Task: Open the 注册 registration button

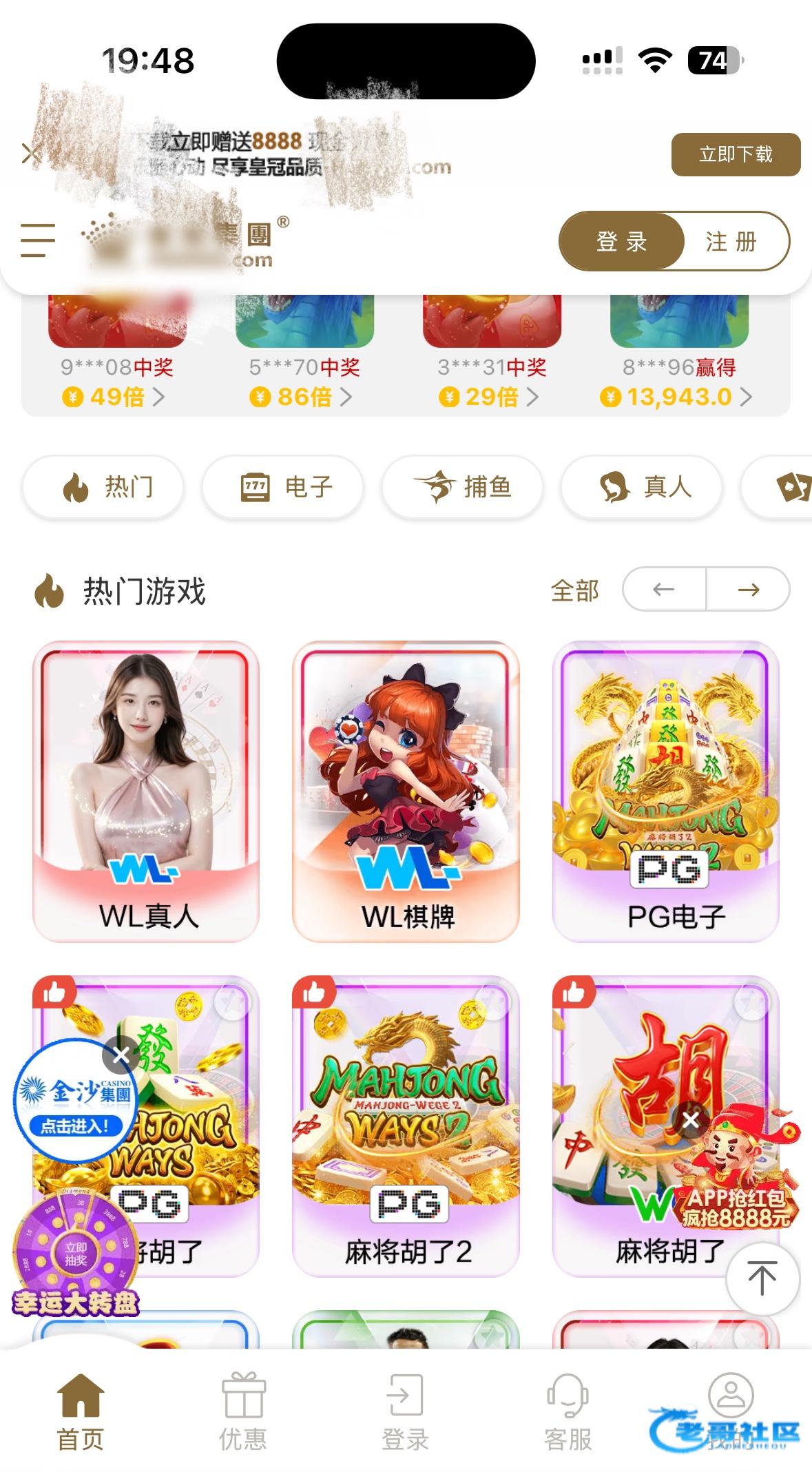Action: pos(731,242)
